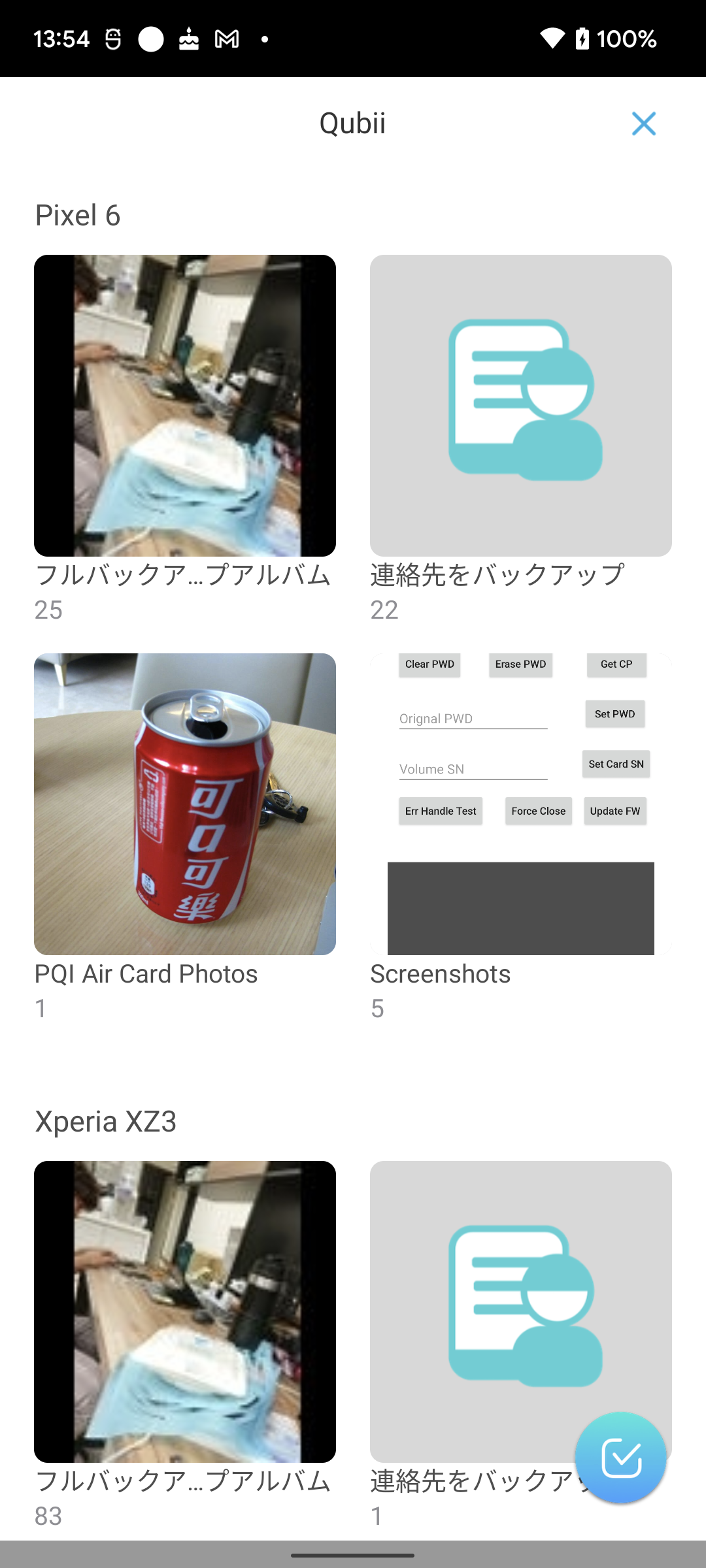
Task: Close the Qubii screen with the X
Action: point(644,123)
